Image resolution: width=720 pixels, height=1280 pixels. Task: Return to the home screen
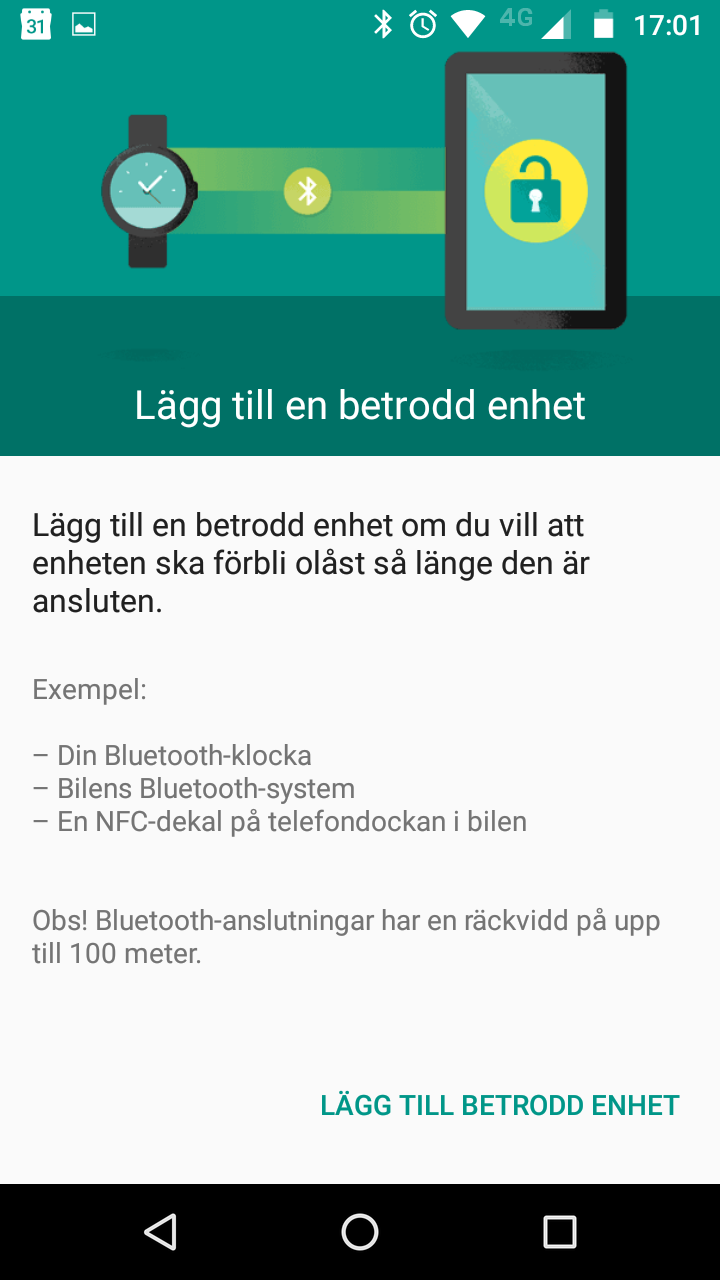(360, 1232)
